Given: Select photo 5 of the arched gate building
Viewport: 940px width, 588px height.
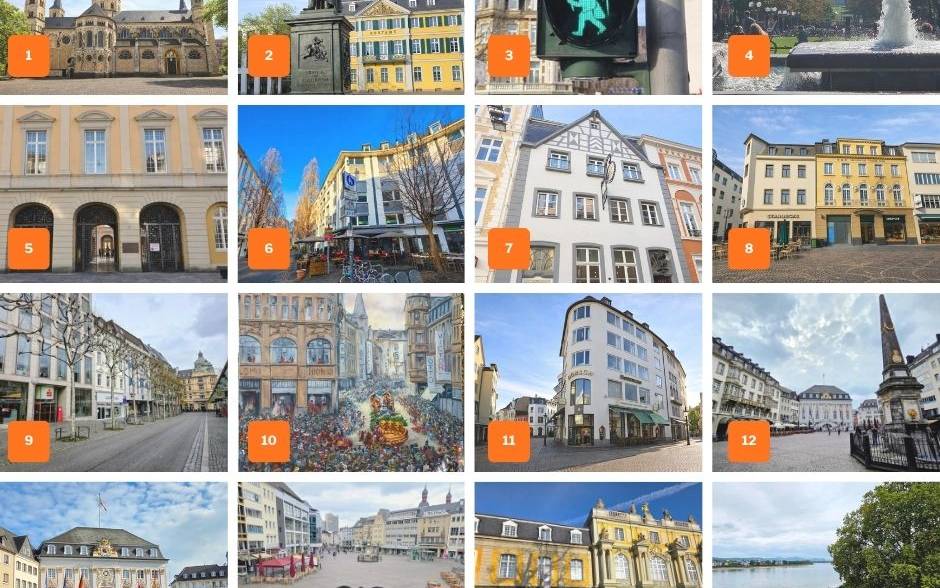Looking at the screenshot, I should pos(114,190).
